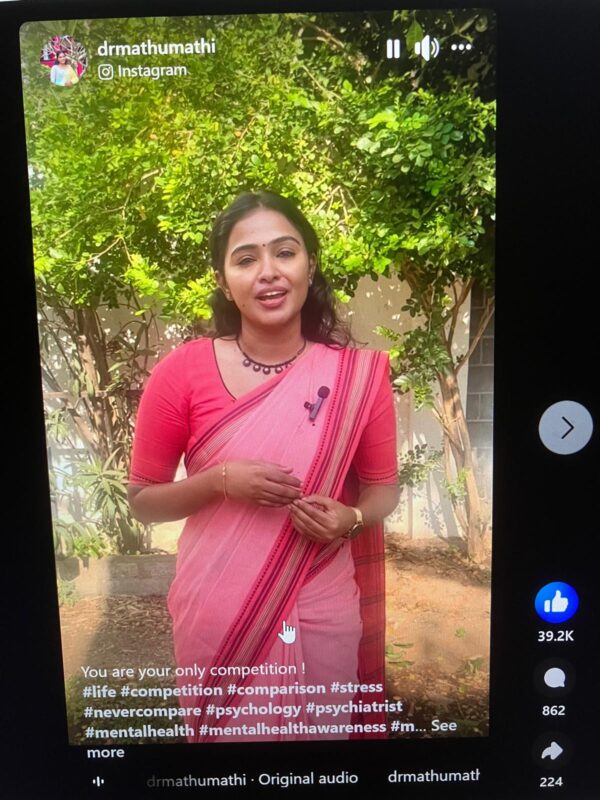The image size is (600, 800).
Task: Open the #mentalhealthawareness hashtag
Action: pyautogui.click(x=292, y=728)
